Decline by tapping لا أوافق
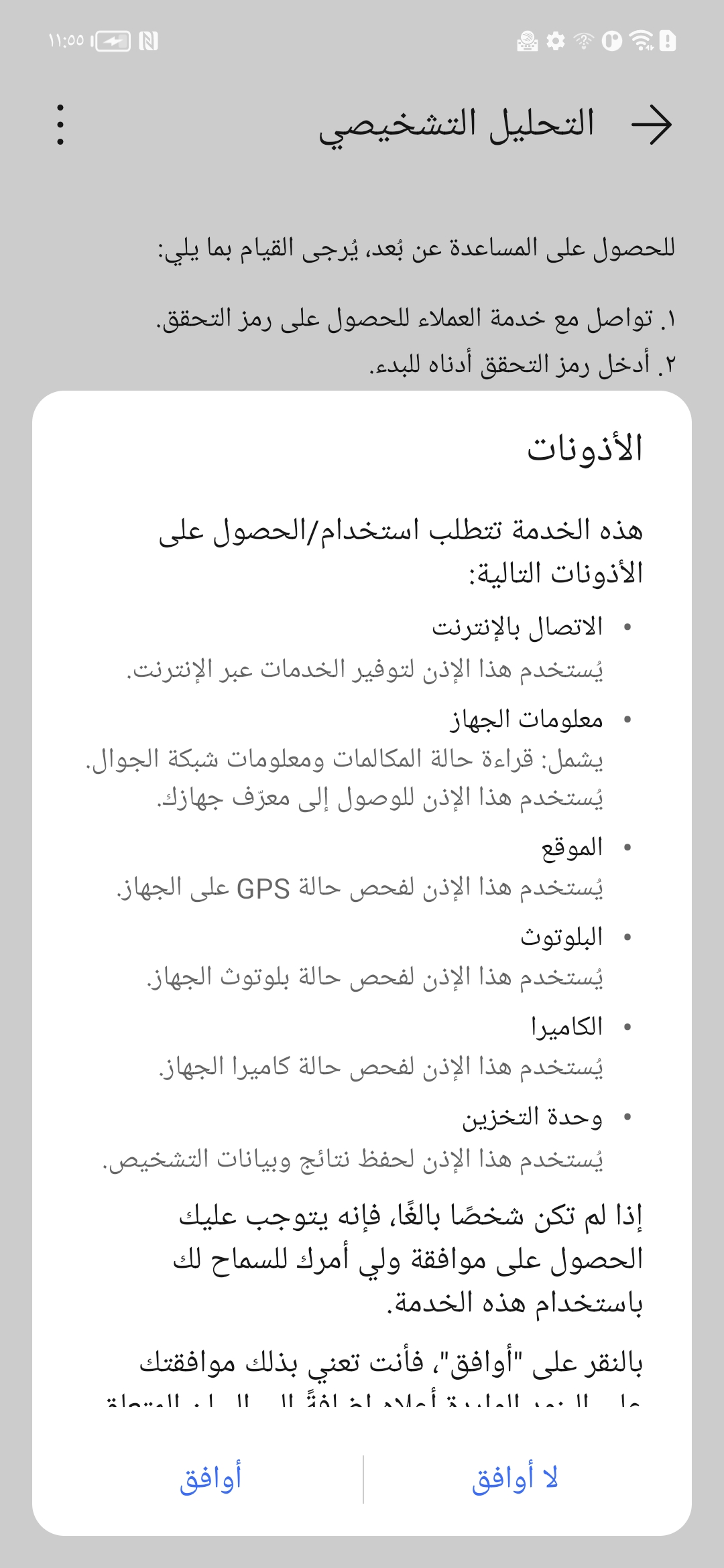The height and width of the screenshot is (1568, 724). tap(515, 1478)
